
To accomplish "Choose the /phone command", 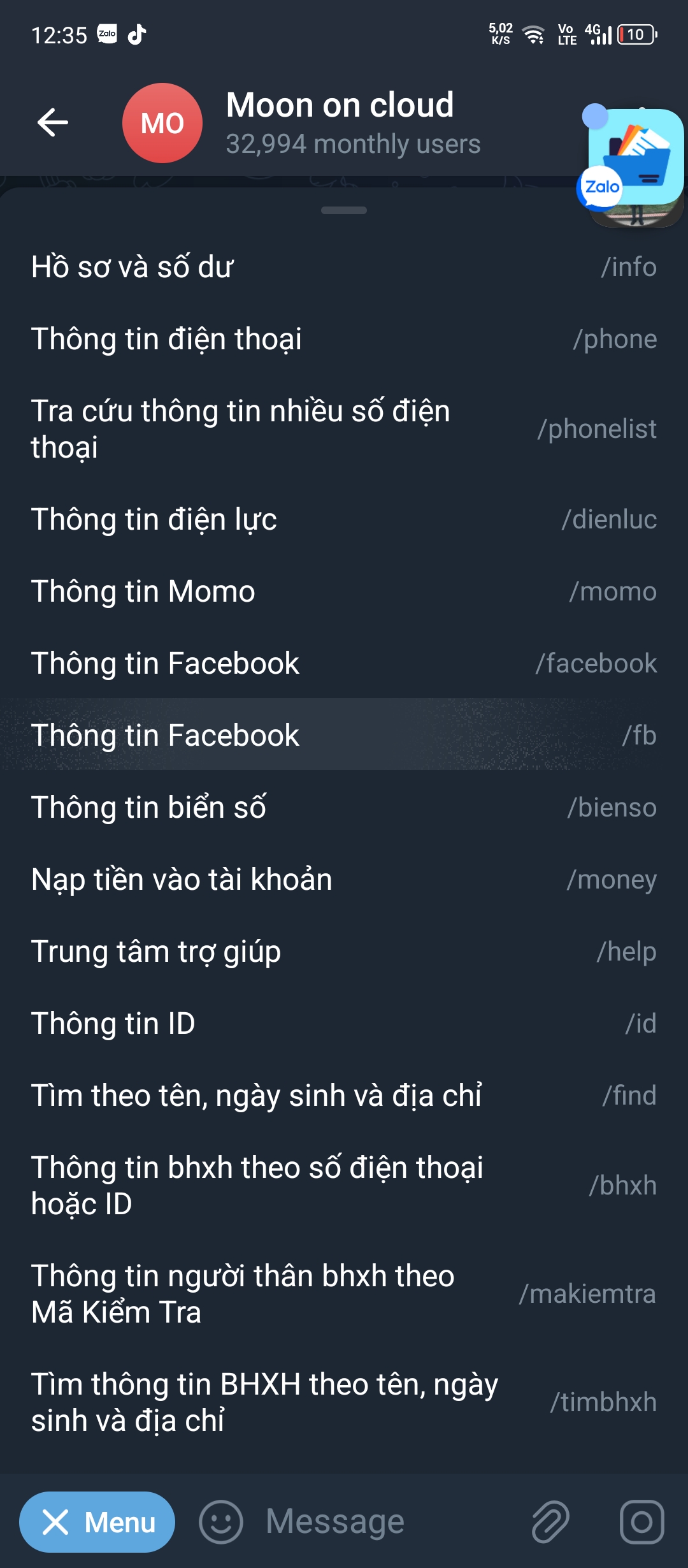I will tap(344, 339).
